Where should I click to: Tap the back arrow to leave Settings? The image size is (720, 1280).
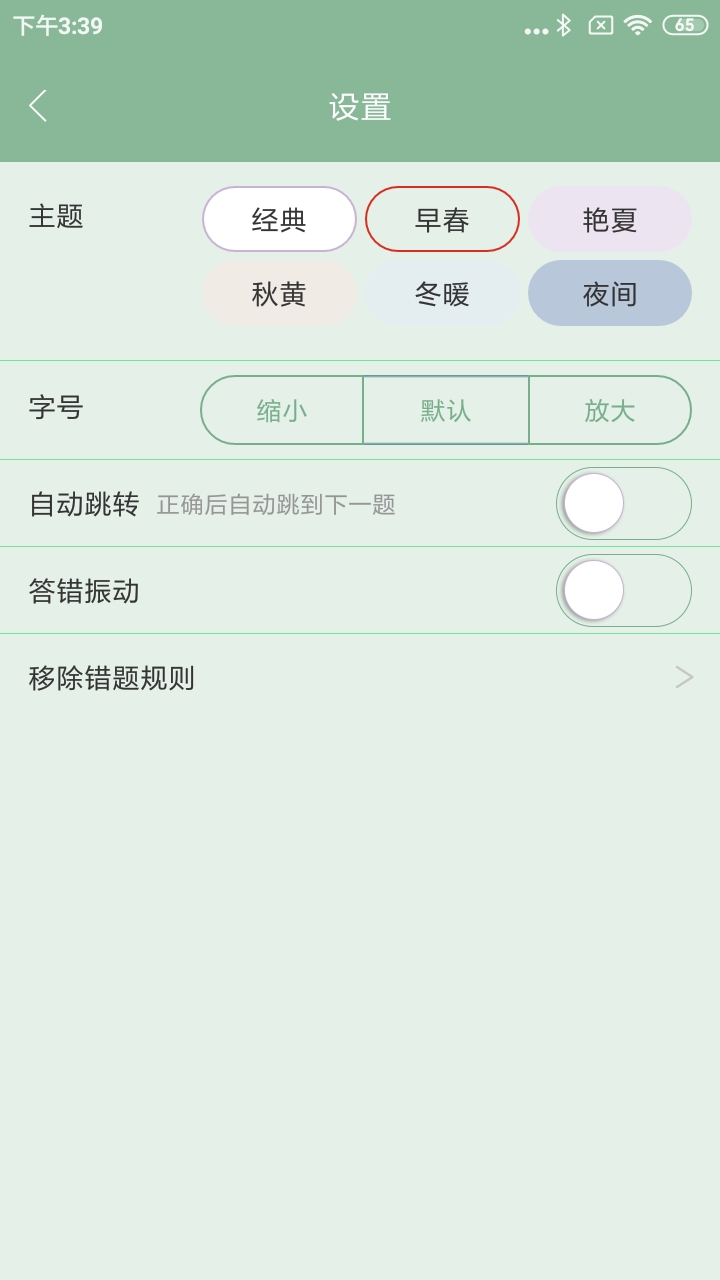[38, 104]
